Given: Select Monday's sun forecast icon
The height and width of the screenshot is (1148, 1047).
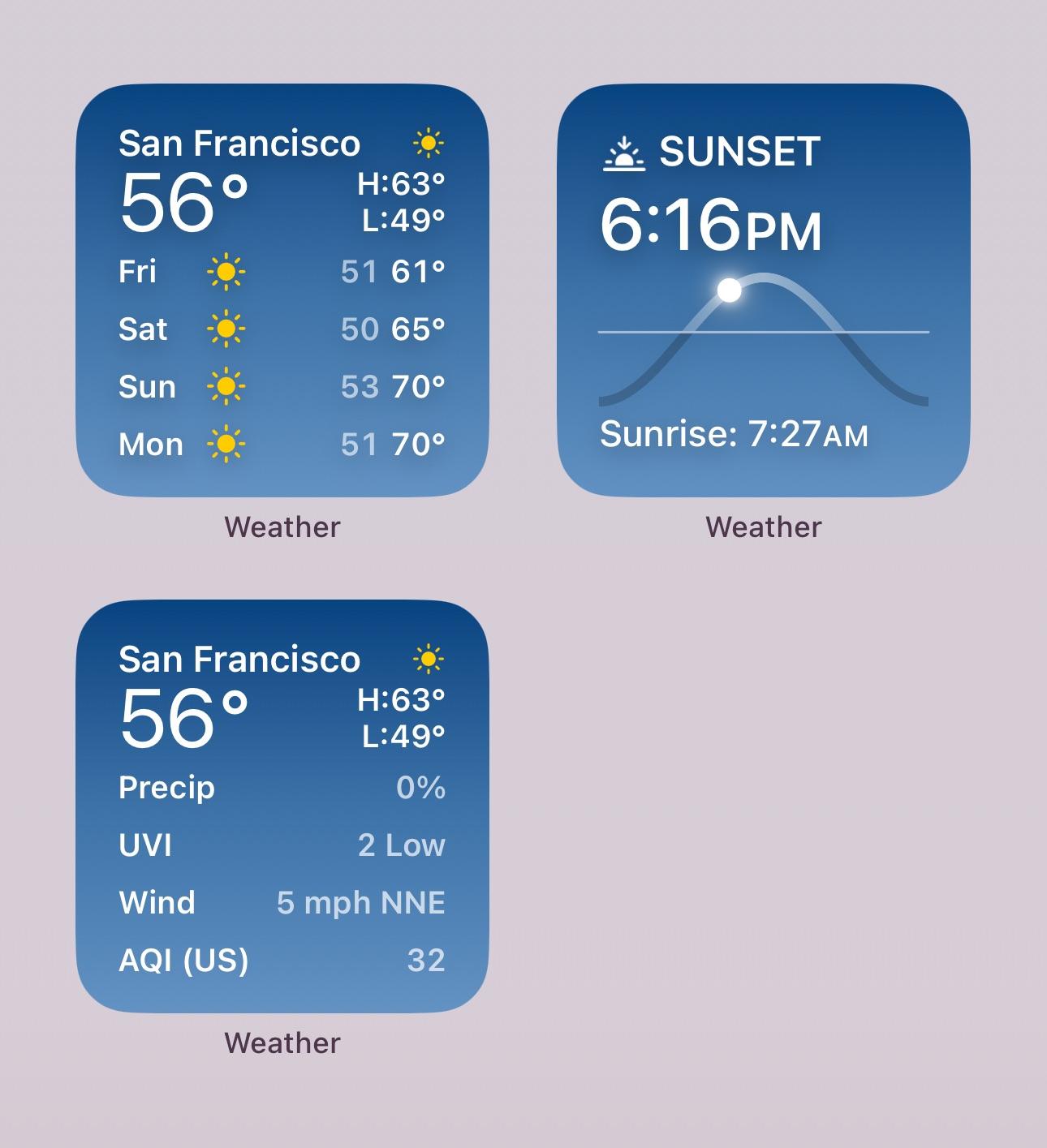Looking at the screenshot, I should pos(226,445).
